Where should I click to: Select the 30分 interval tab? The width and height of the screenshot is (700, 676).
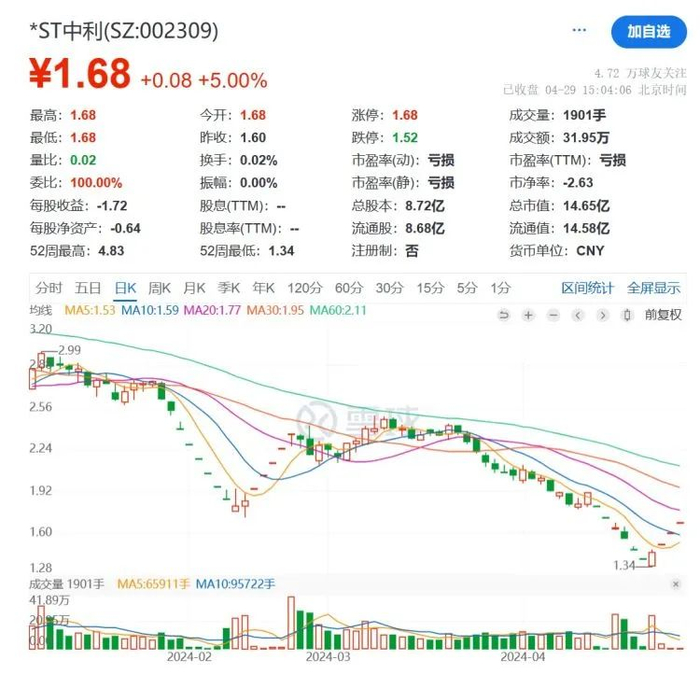[389, 288]
